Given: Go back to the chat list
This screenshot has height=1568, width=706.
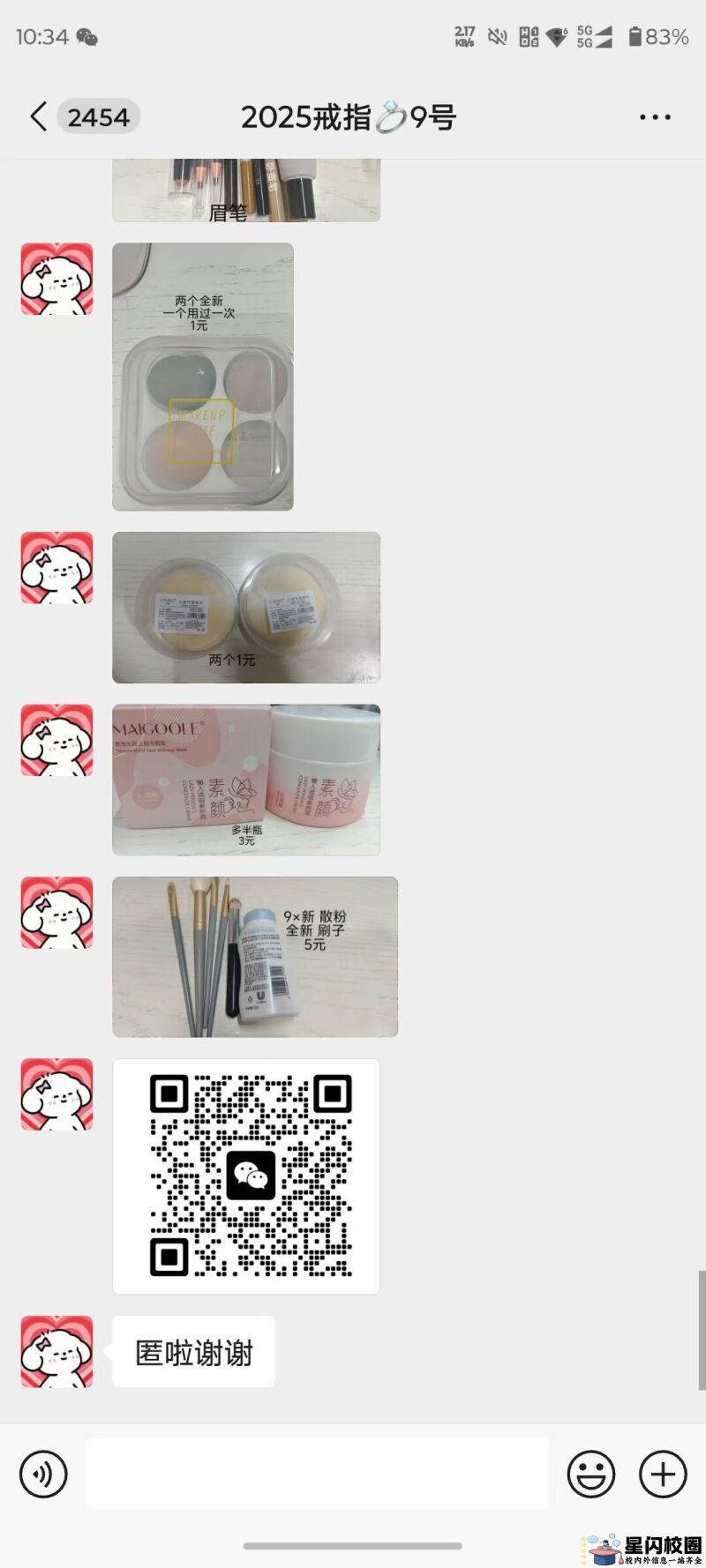Looking at the screenshot, I should click(38, 116).
